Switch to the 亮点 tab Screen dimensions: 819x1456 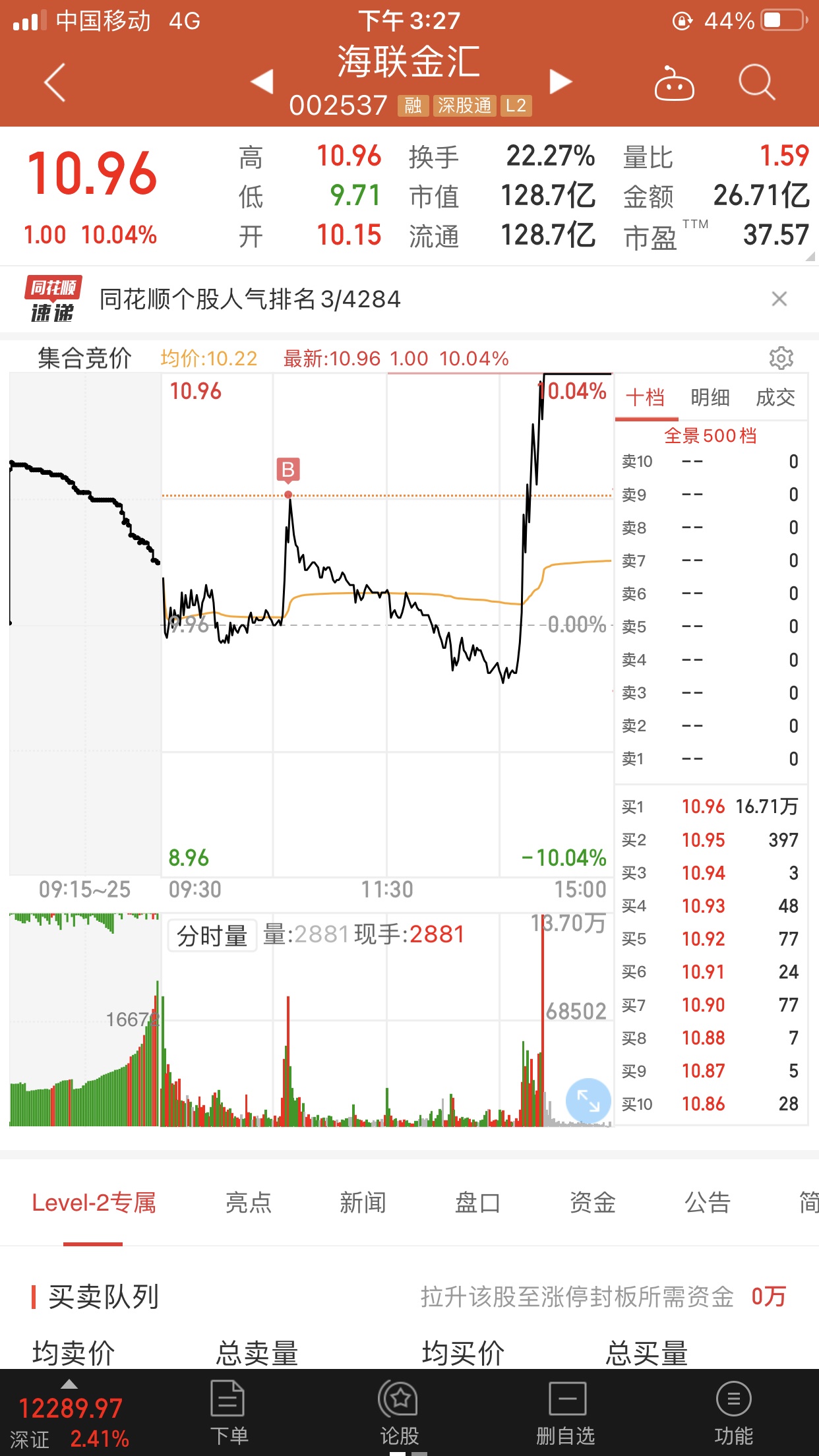click(x=248, y=1203)
